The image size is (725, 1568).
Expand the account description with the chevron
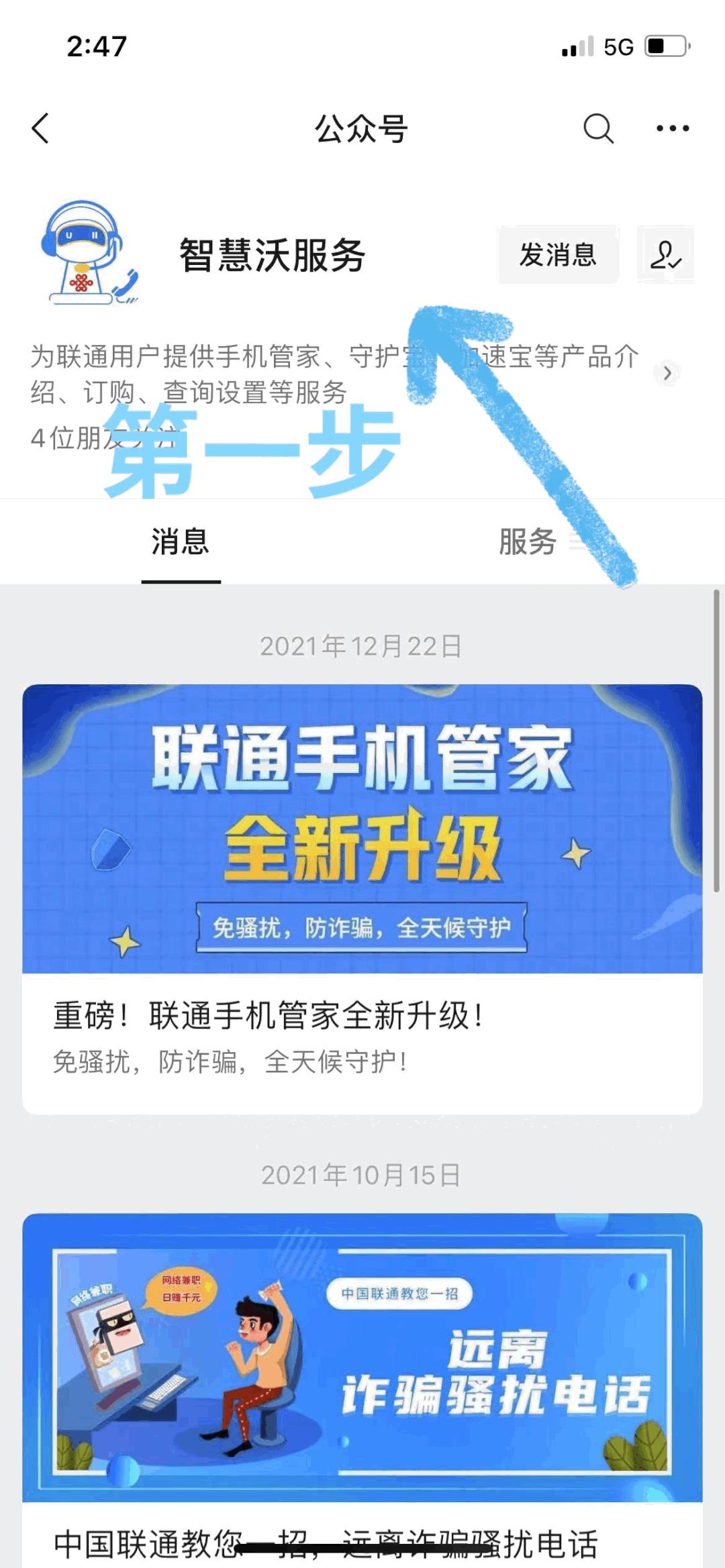667,374
